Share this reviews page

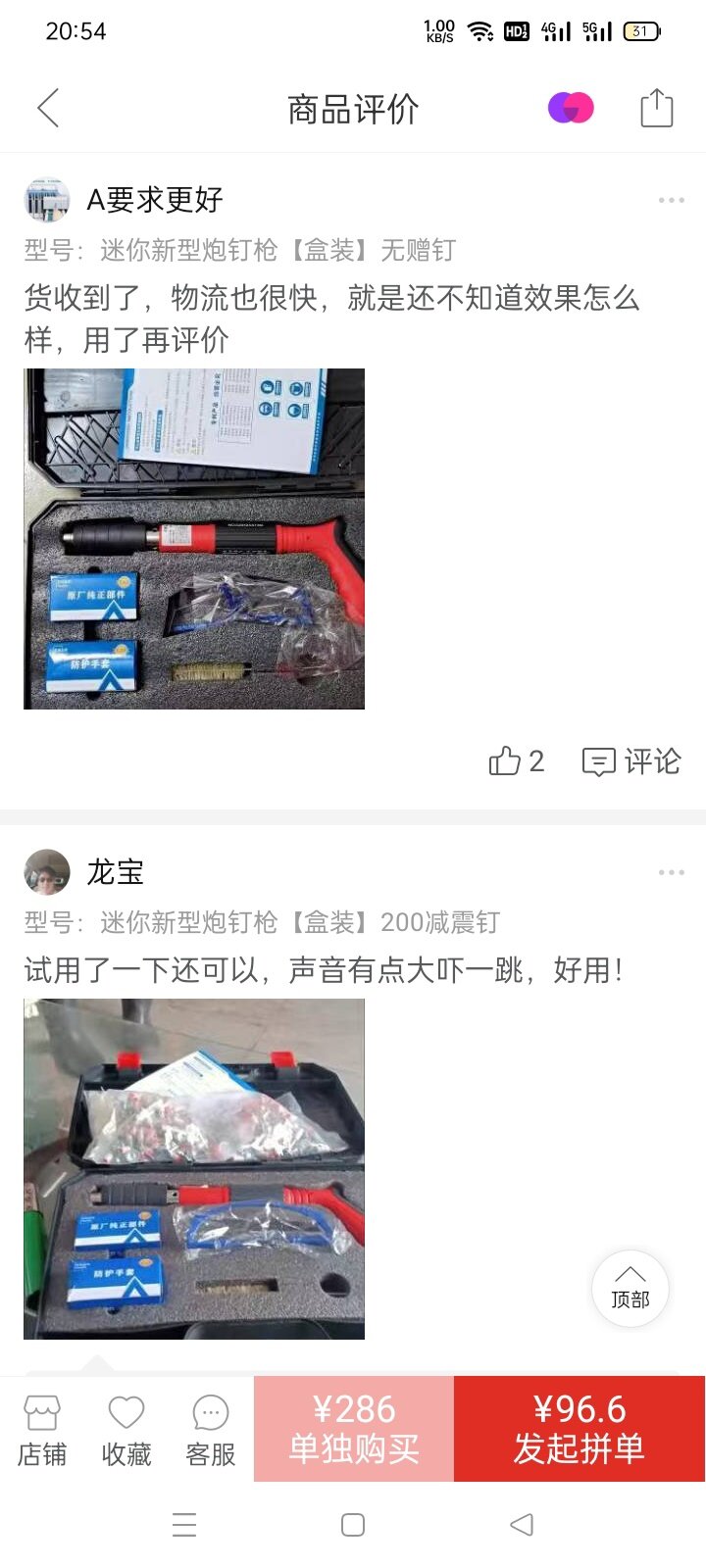tap(656, 108)
